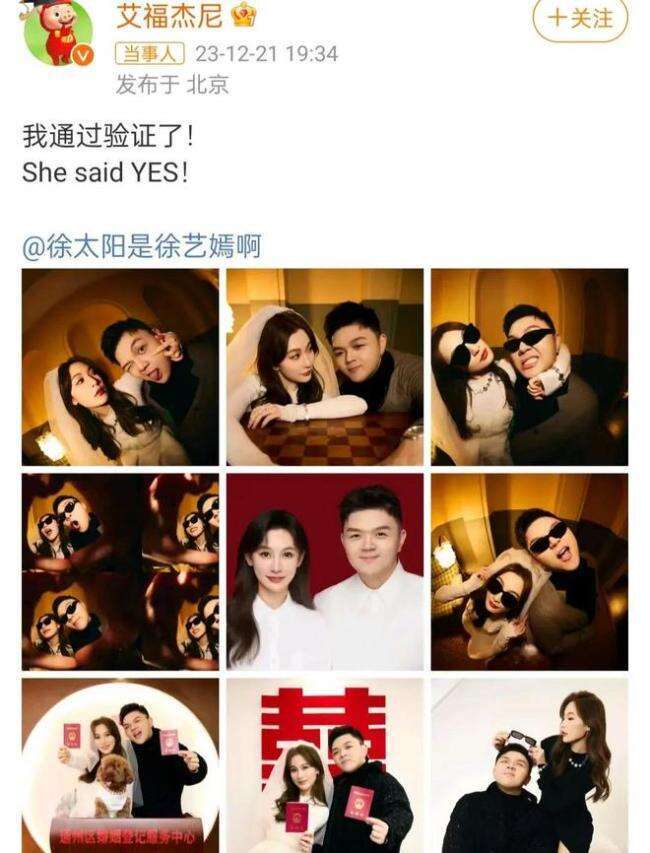Open the red-background portrait in white shirts

pos(325,571)
